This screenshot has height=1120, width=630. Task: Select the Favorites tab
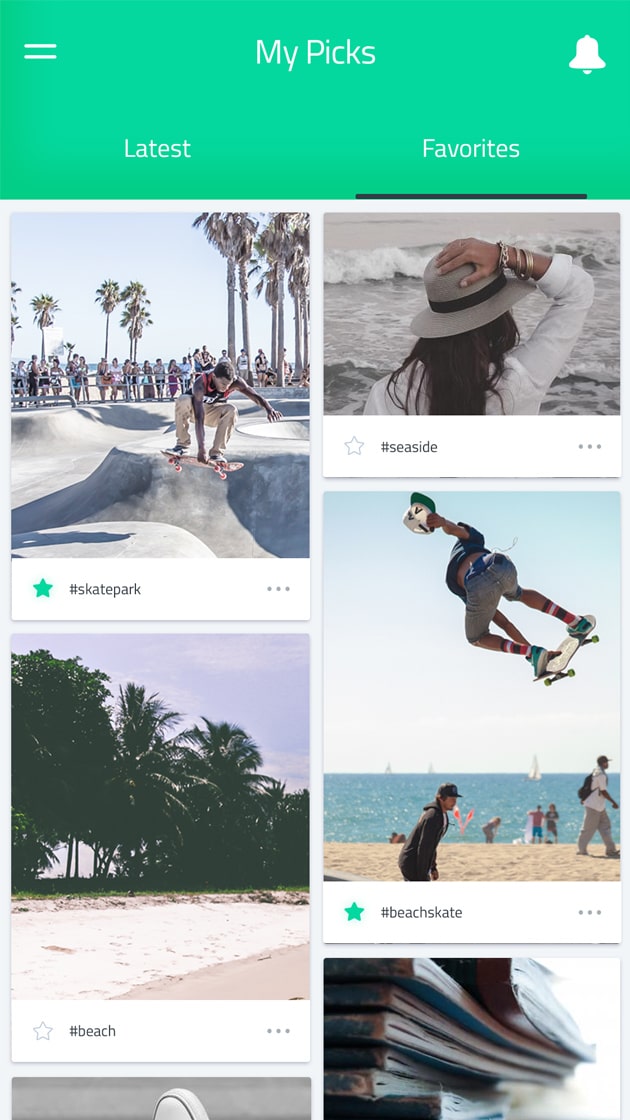[x=470, y=149]
